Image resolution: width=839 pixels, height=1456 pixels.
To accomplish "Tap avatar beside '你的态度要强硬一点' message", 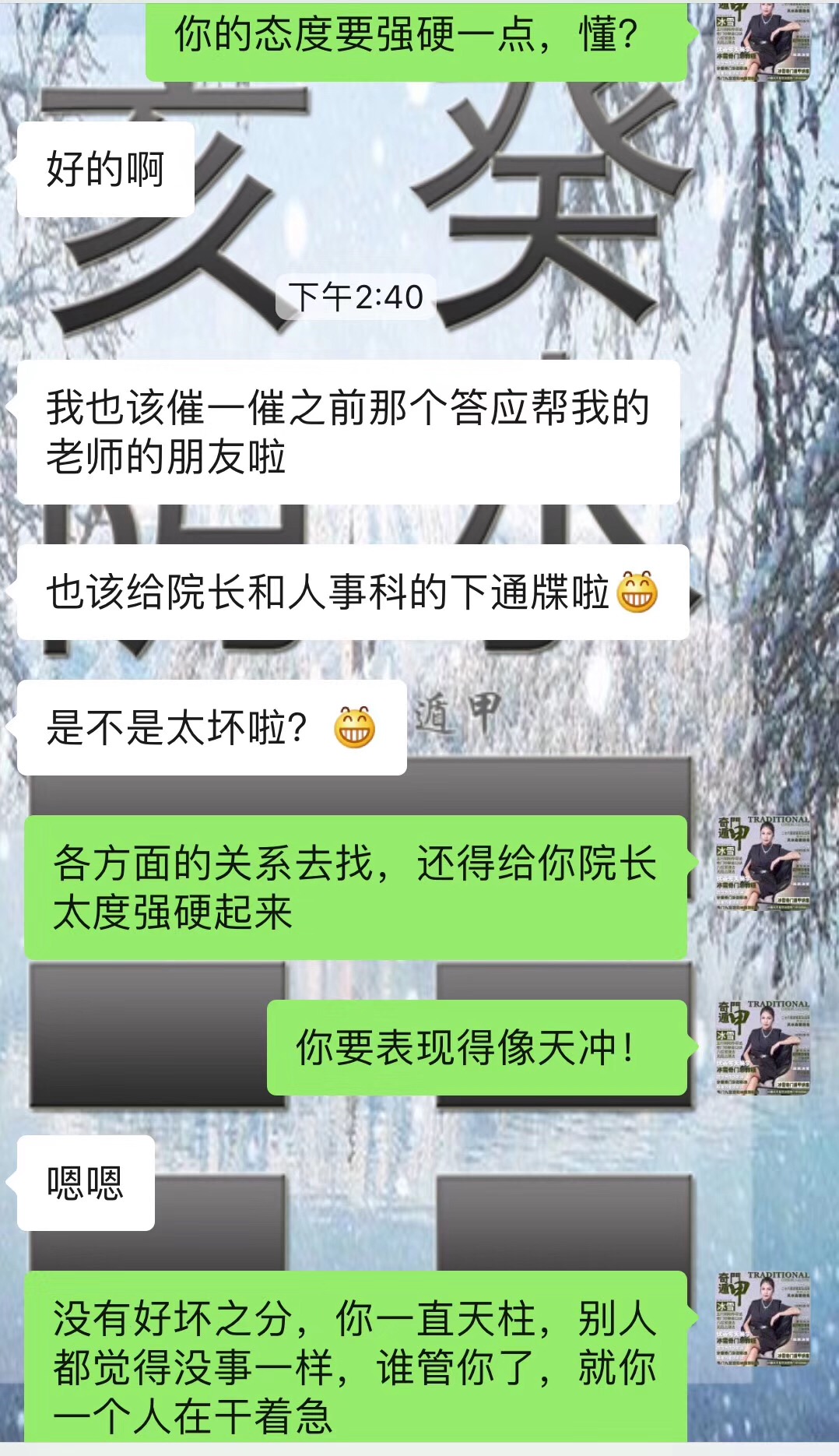I will pyautogui.click(x=764, y=40).
